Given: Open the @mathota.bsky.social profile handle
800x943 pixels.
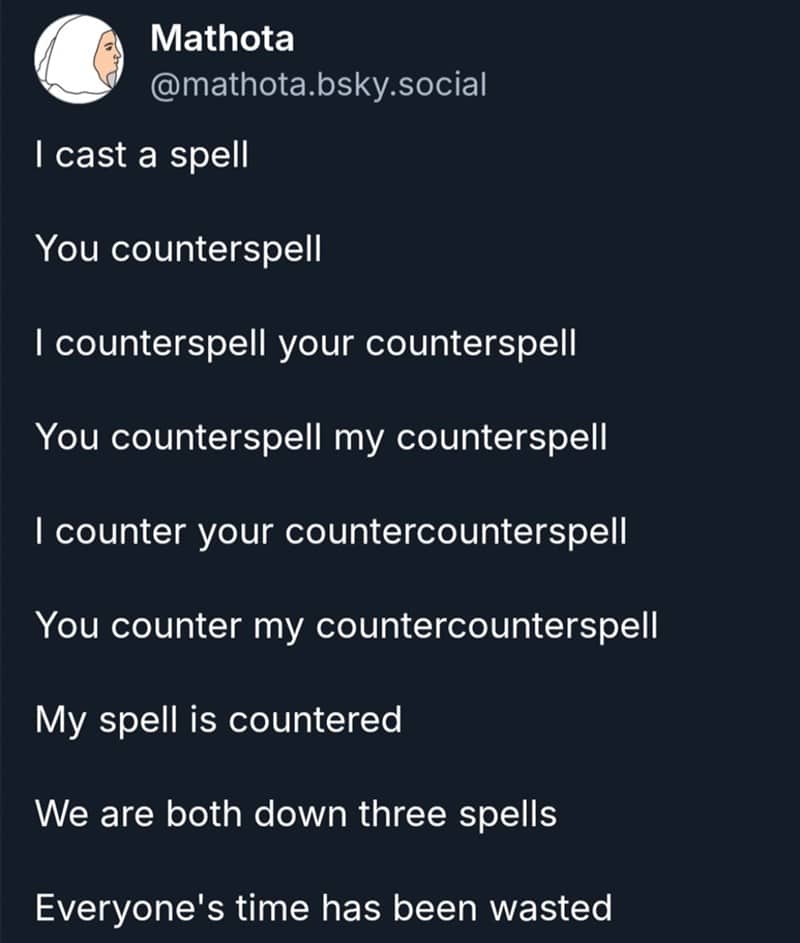Looking at the screenshot, I should [317, 84].
